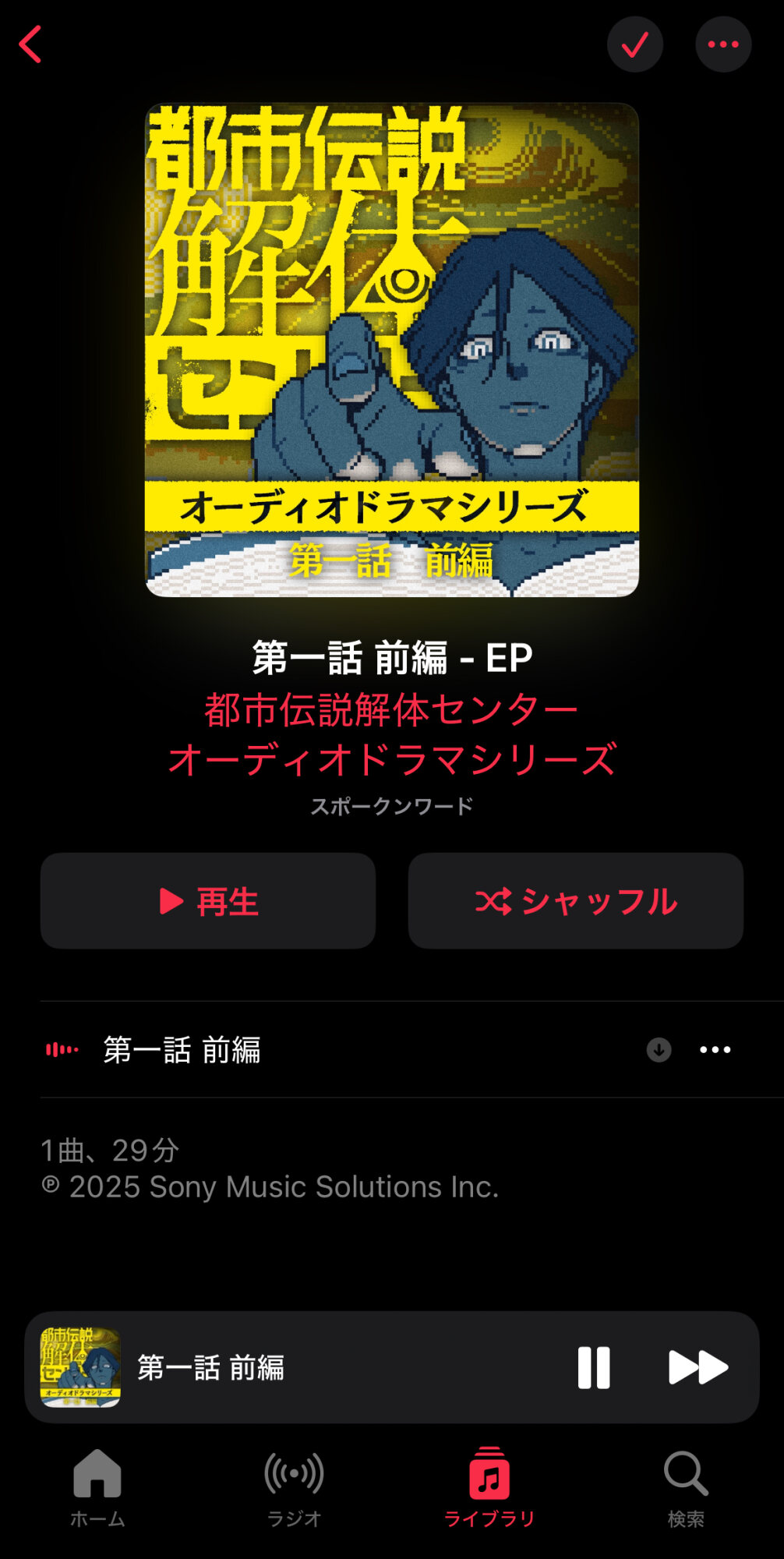Skip forward to the next track
Screen dimensions: 784x1559
pos(698,1367)
